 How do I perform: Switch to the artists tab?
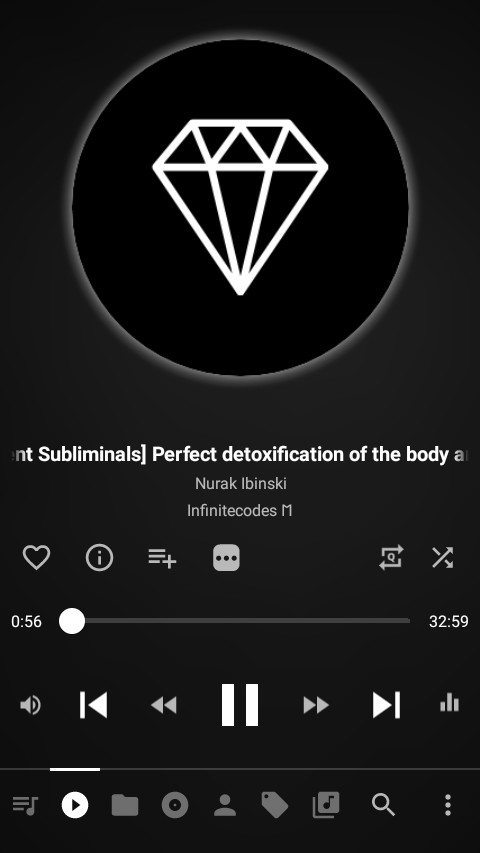coord(225,805)
